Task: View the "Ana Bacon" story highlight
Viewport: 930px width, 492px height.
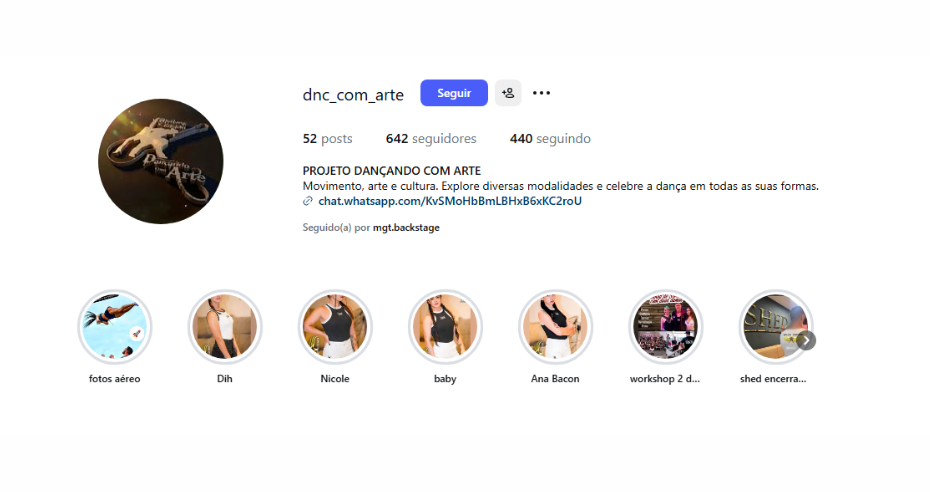Action: (x=555, y=327)
